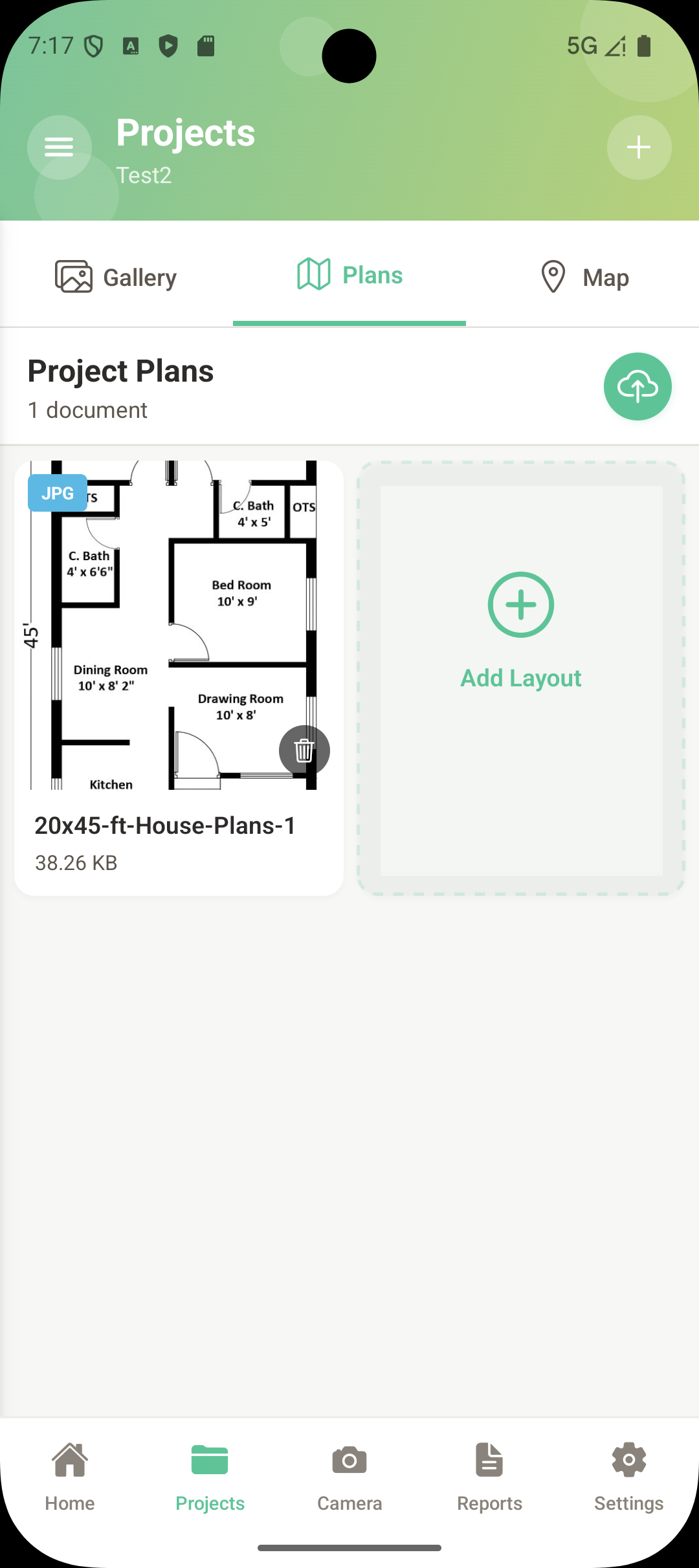The image size is (699, 1568).
Task: Tap the 1 document counter text
Action: 87,409
